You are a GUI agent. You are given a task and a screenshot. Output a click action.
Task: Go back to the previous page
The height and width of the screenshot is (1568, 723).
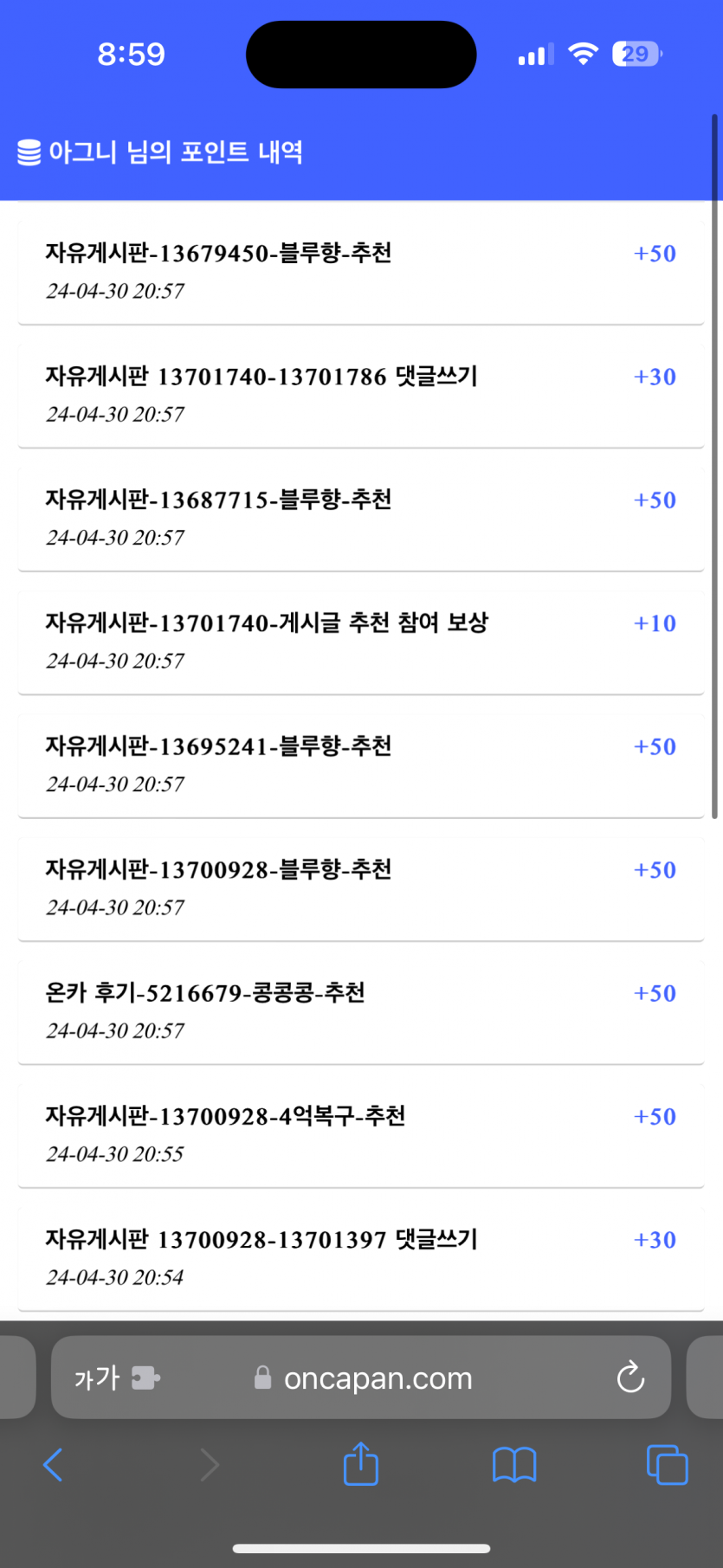[x=53, y=1465]
